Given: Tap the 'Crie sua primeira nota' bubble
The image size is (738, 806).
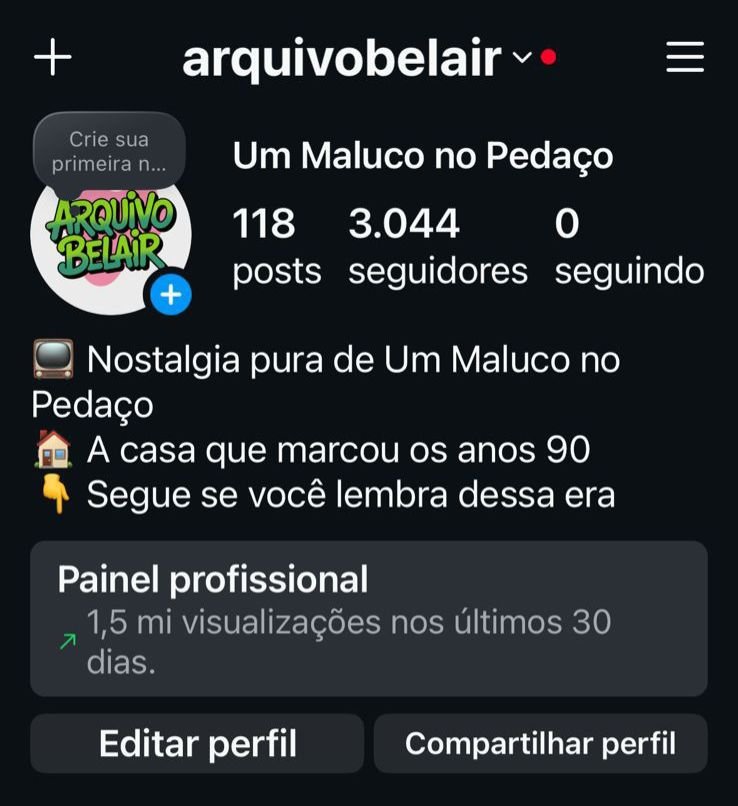Looking at the screenshot, I should (109, 152).
